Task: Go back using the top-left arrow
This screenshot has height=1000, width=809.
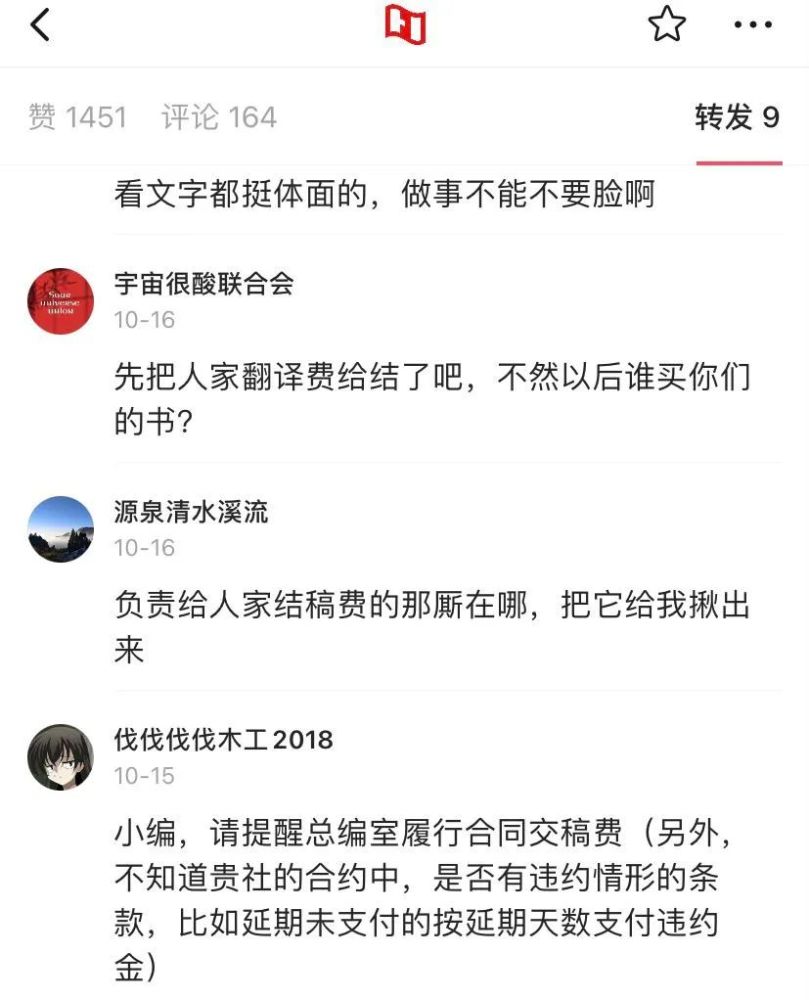Action: [40, 25]
